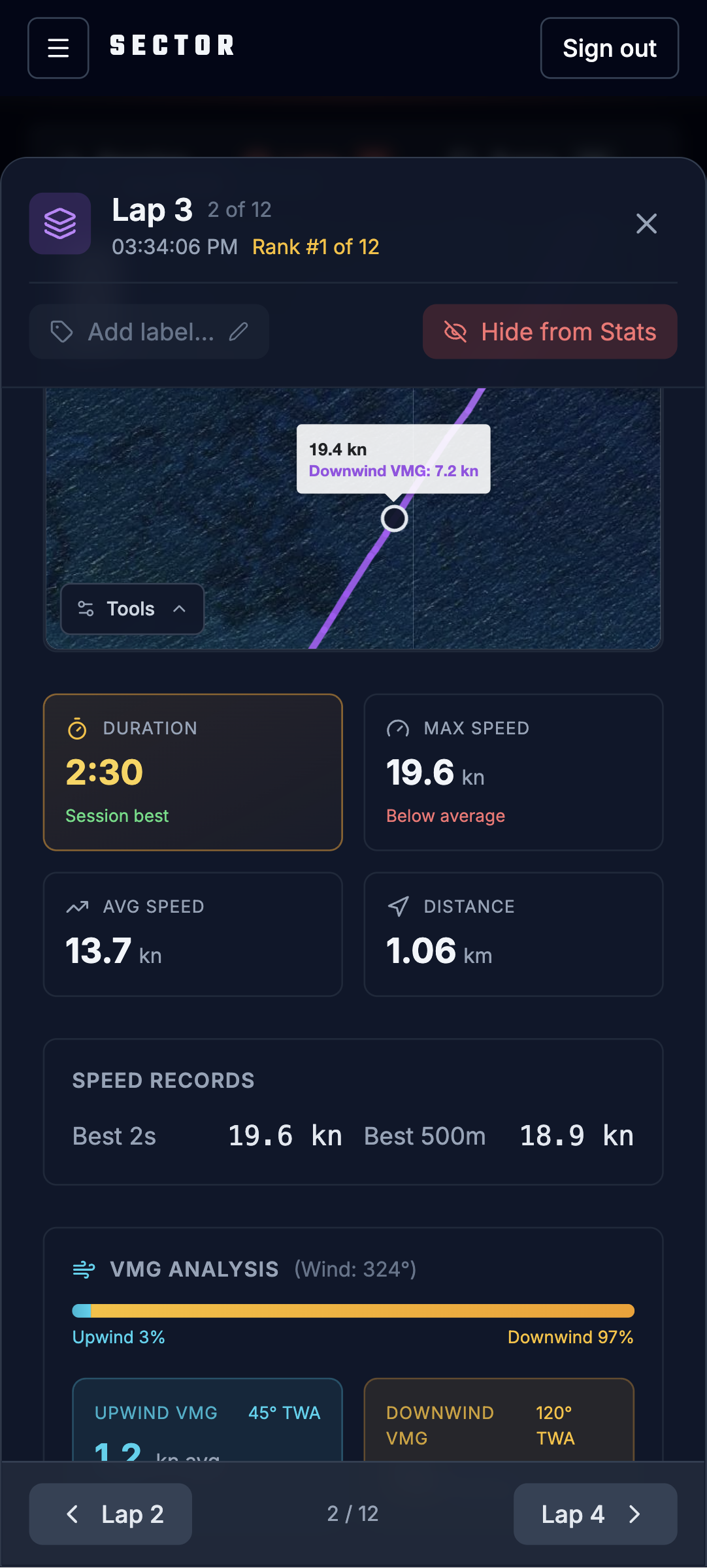The width and height of the screenshot is (707, 1568).
Task: Select the track point marker on map
Action: coord(394,519)
